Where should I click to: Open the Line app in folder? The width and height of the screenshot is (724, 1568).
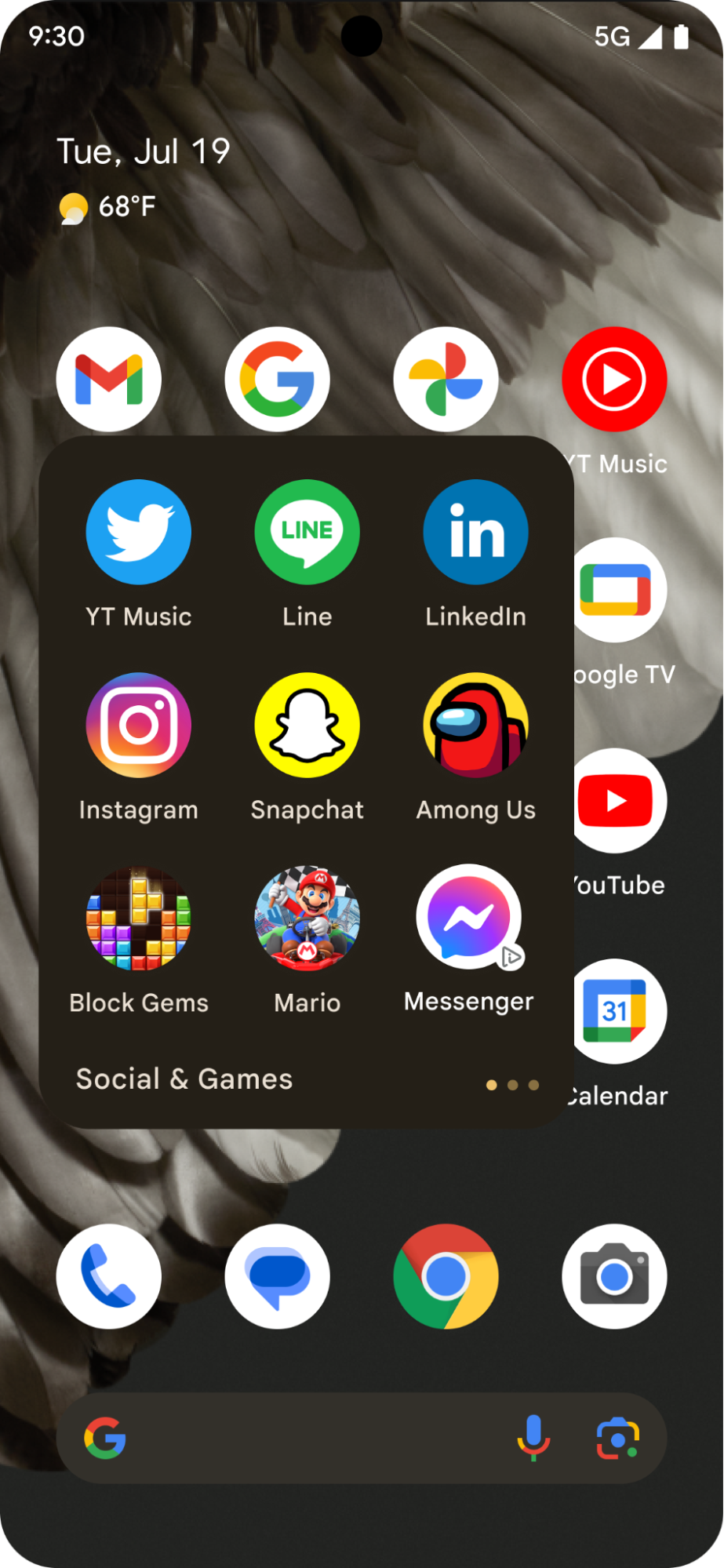pos(307,533)
